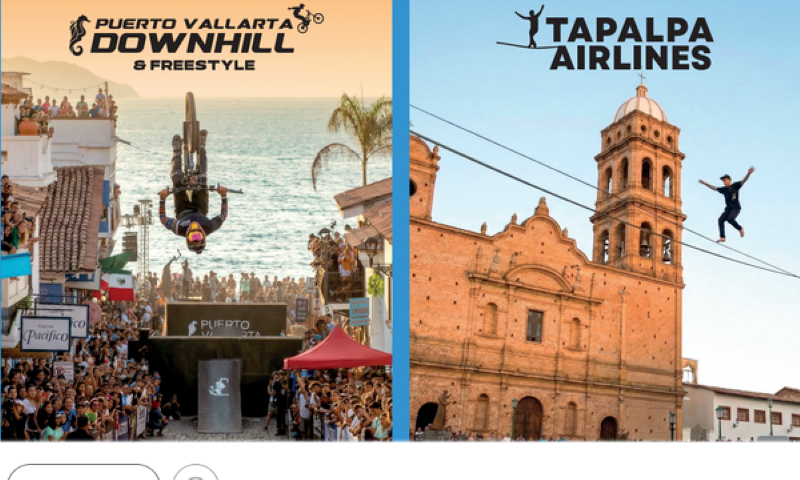Open the Puerto Vallarta and Tapalpa poster image
The height and width of the screenshot is (480, 800).
[x=400, y=220]
